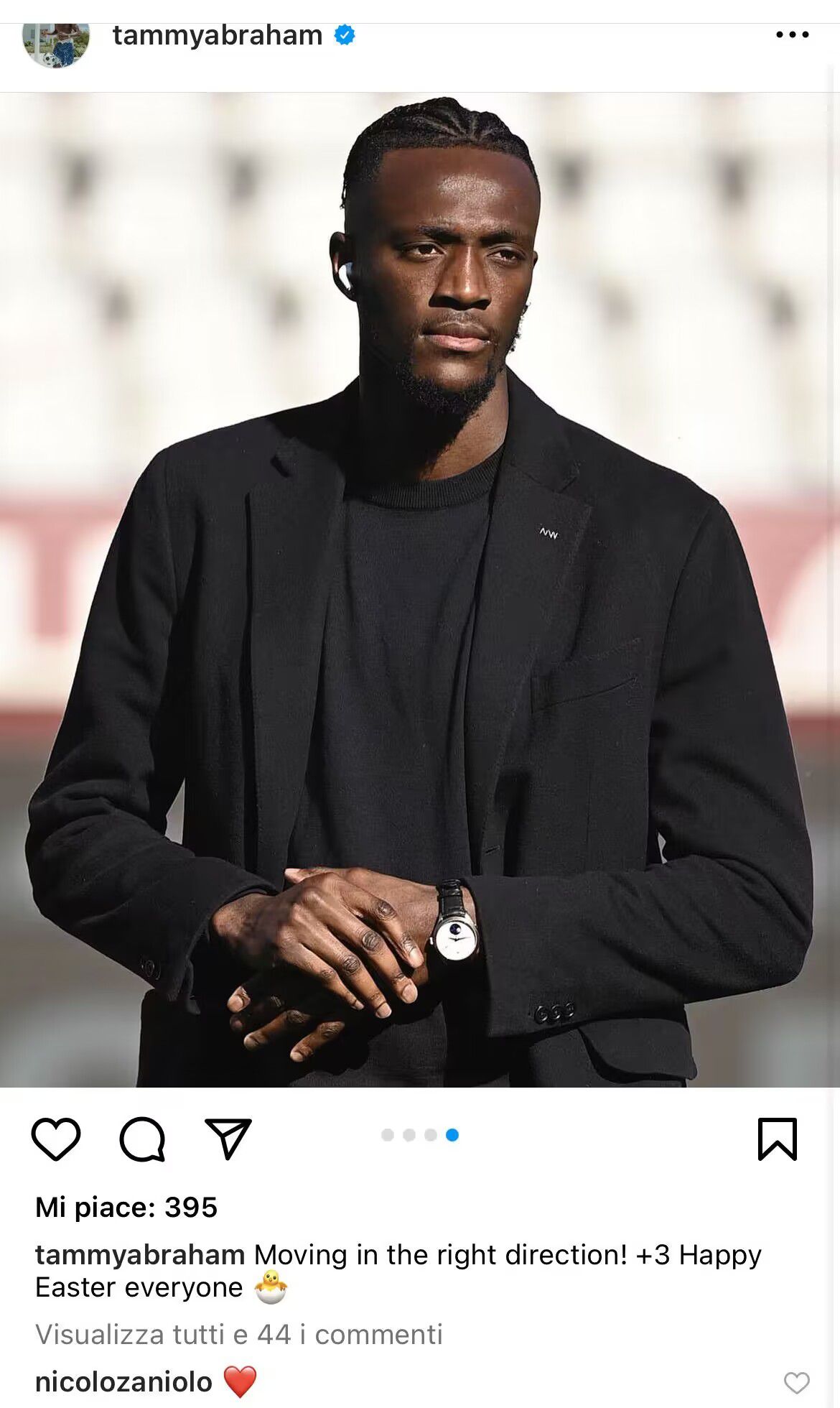Open nicolozaniolo's profile from the comment
The height and width of the screenshot is (1408, 840).
[x=124, y=1381]
